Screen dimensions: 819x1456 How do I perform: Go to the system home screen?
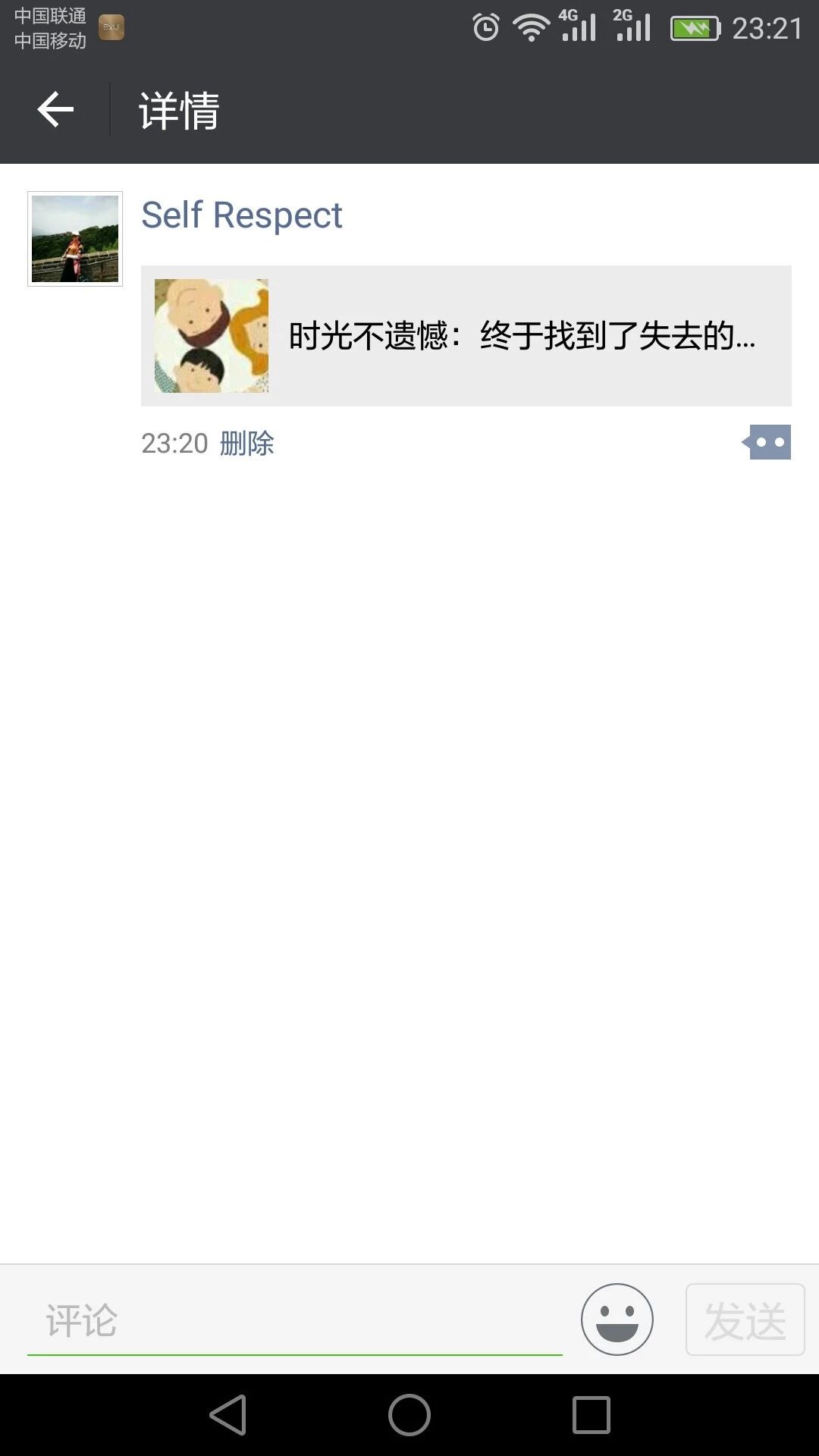pos(409,1415)
